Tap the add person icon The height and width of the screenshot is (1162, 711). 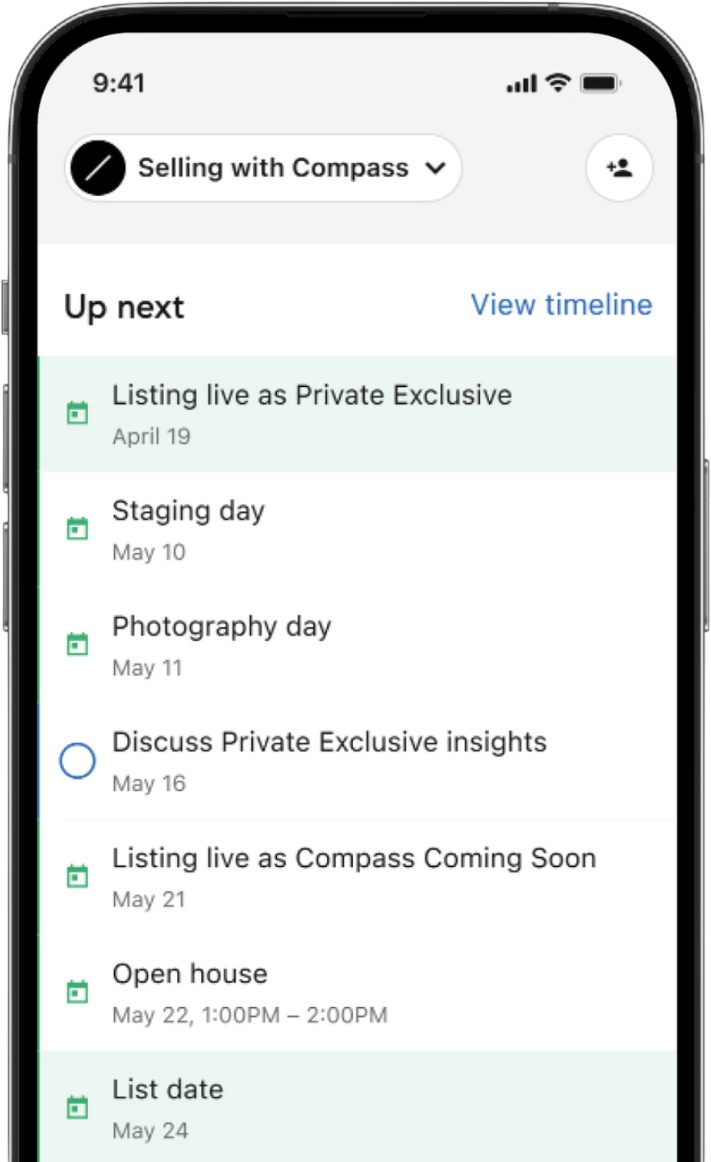[619, 168]
